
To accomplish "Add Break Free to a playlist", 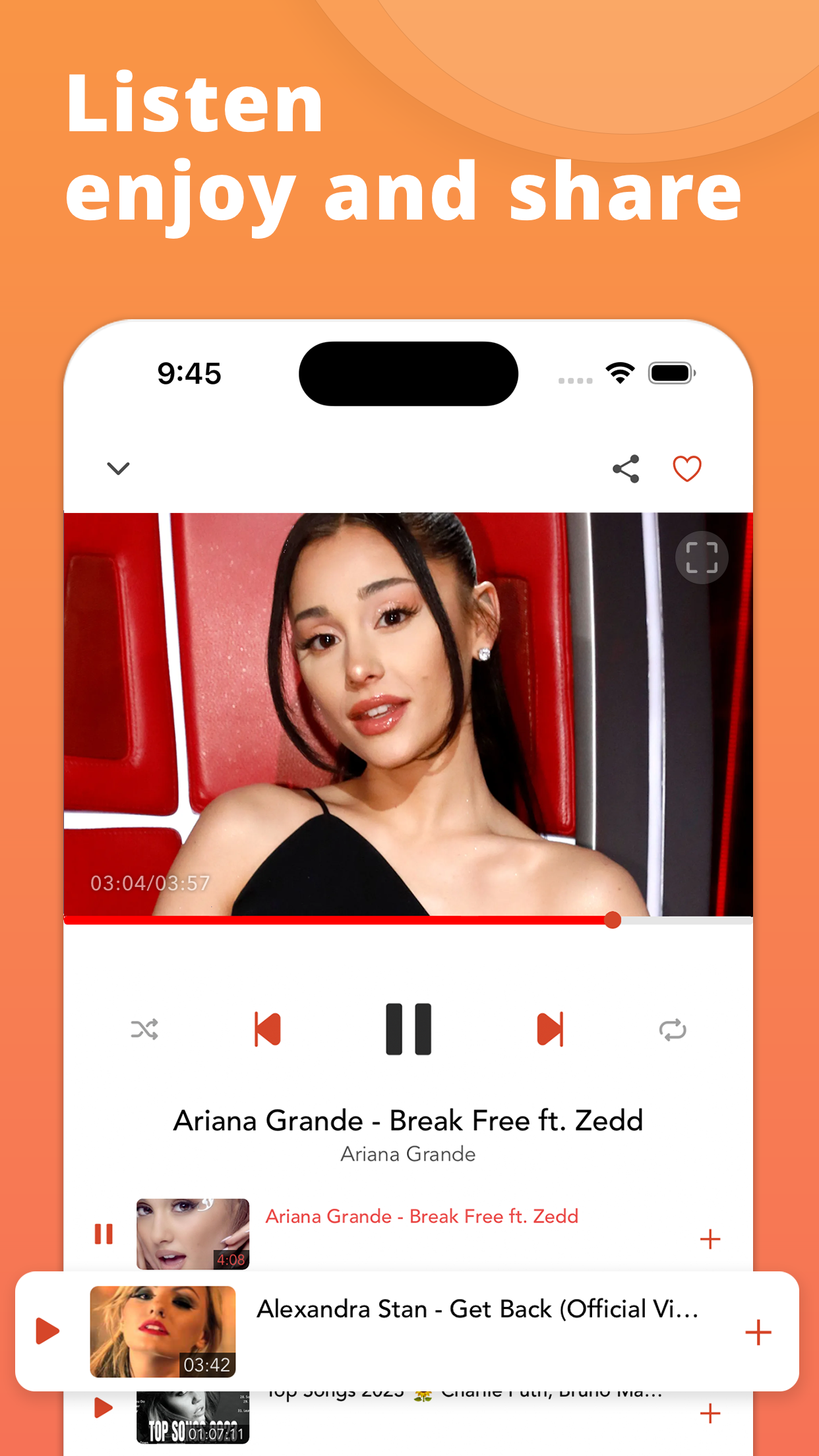I will pos(711,1238).
